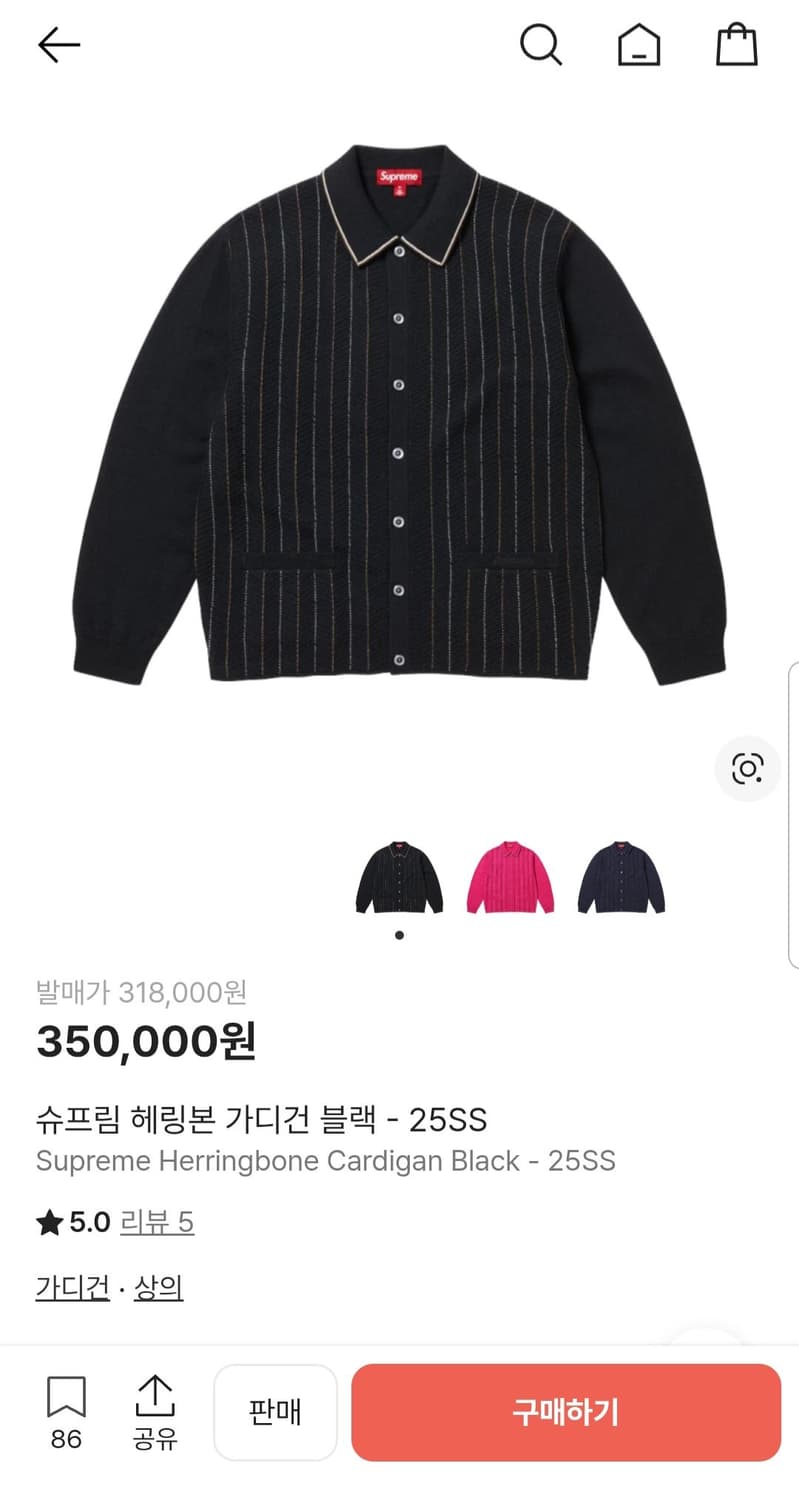The width and height of the screenshot is (799, 1500).
Task: Open the image search lens on the photo
Action: point(747,767)
